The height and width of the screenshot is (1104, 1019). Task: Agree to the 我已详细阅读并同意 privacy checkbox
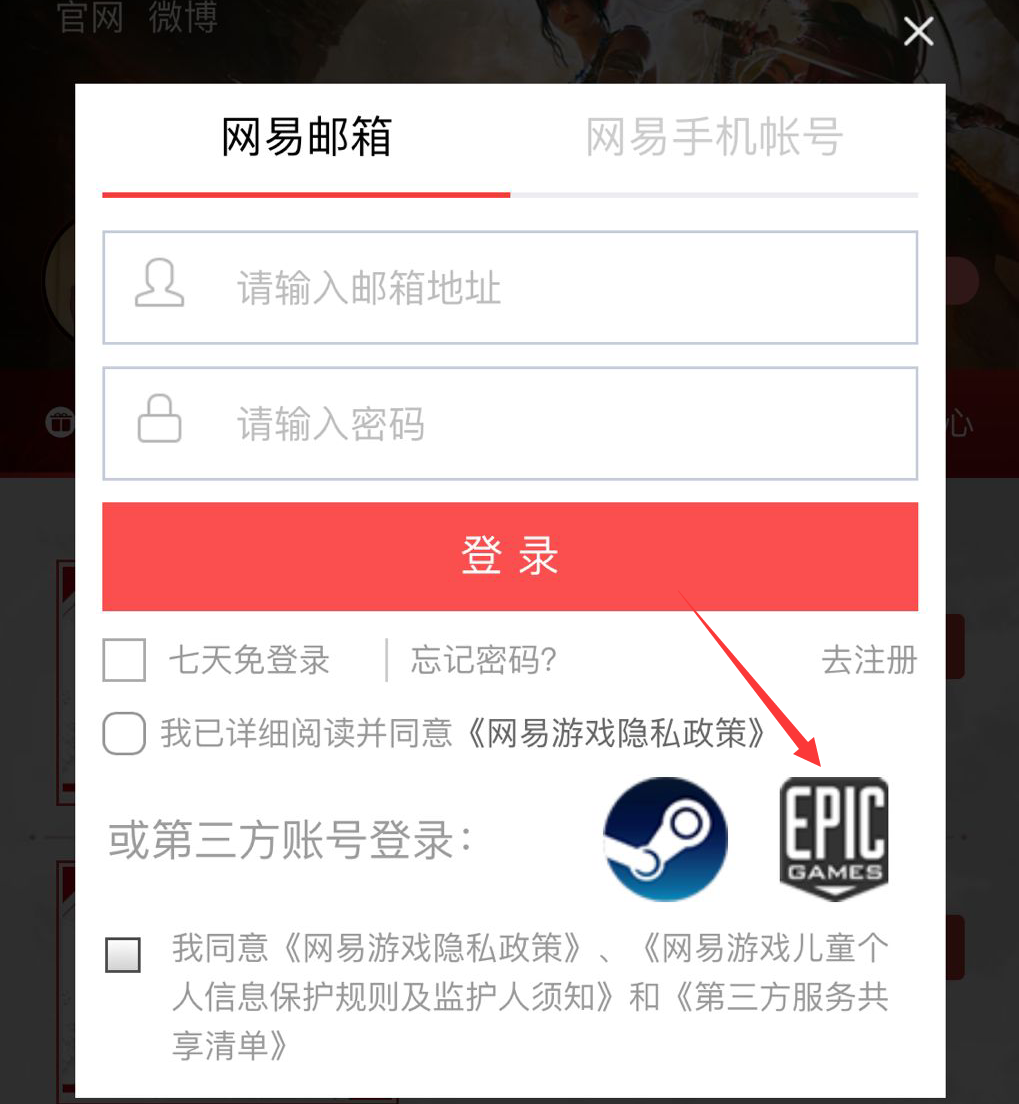(124, 734)
